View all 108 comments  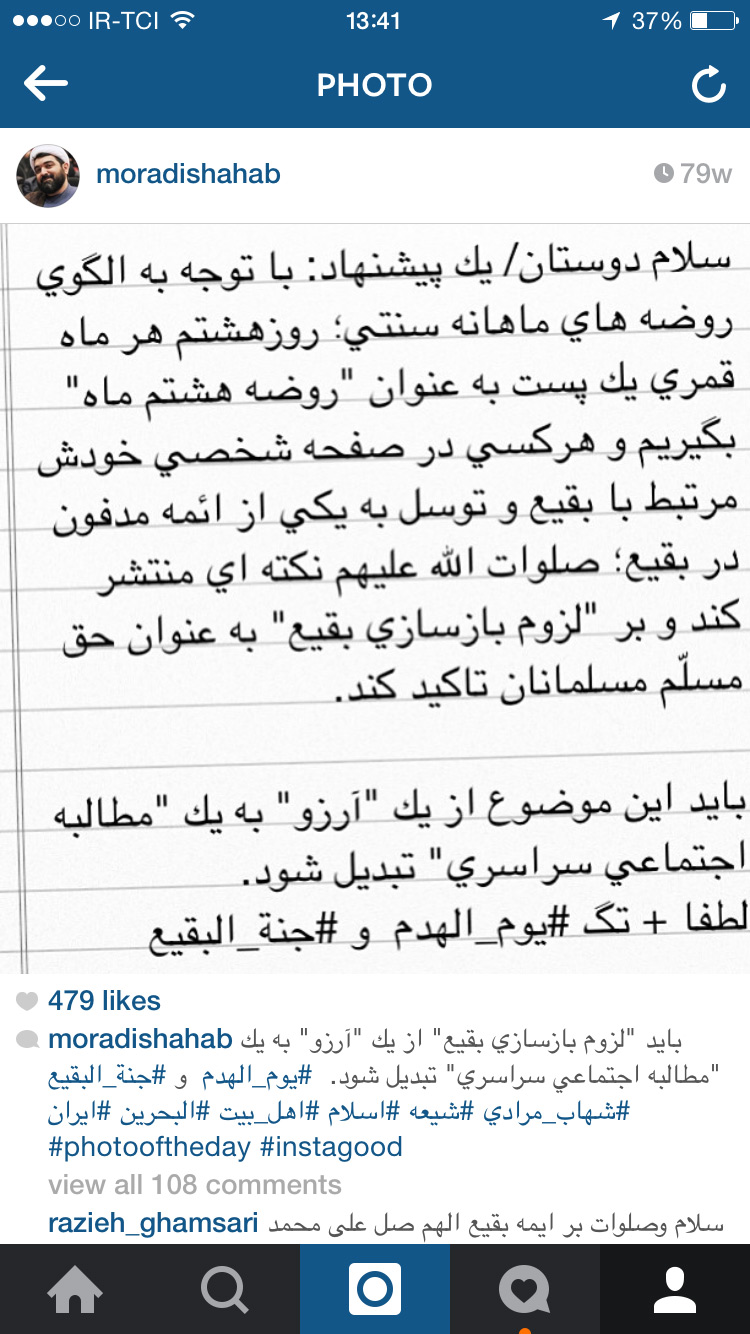tap(195, 1185)
